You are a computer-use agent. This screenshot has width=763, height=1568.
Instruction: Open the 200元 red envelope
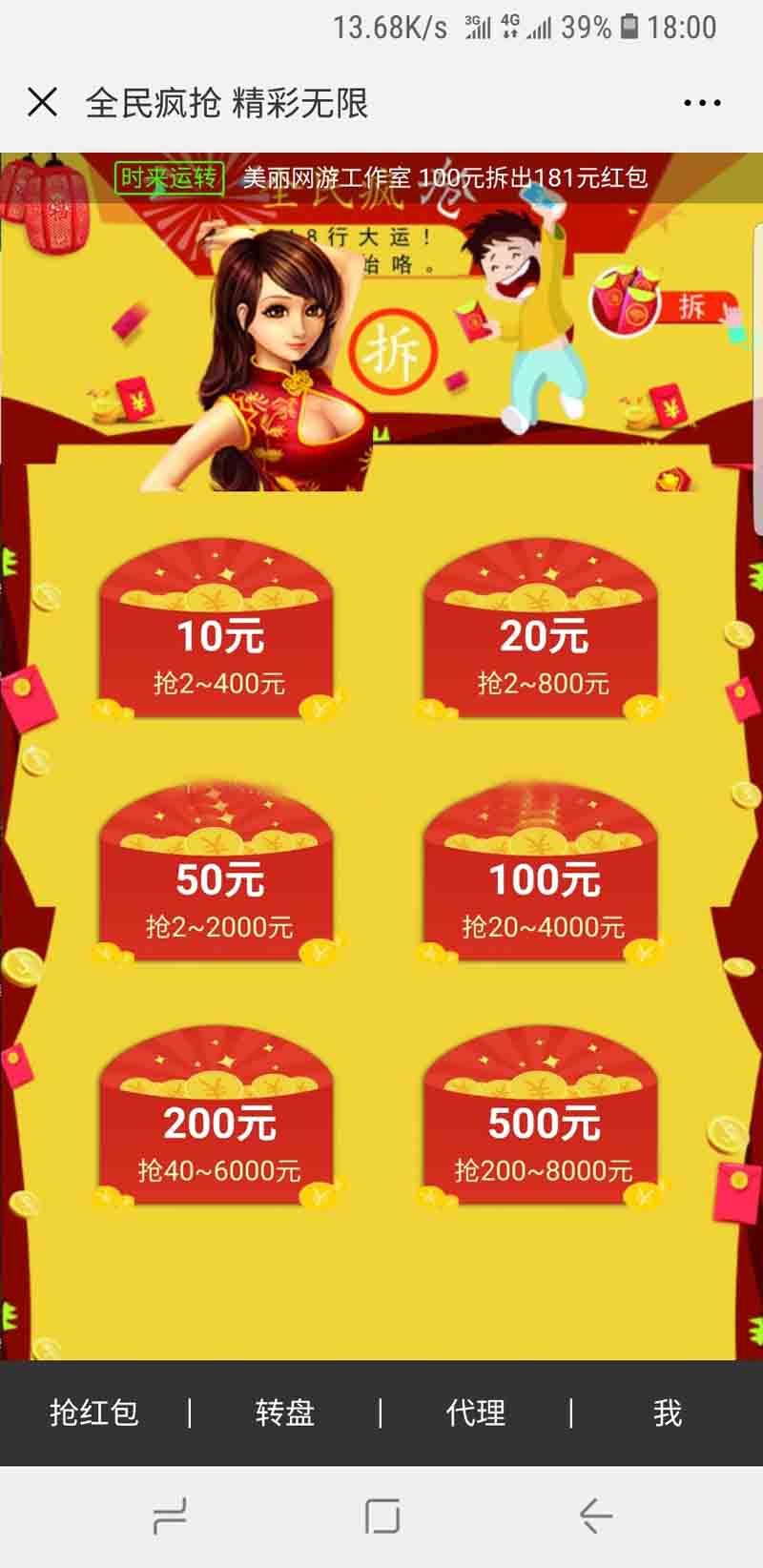pyautogui.click(x=218, y=1121)
